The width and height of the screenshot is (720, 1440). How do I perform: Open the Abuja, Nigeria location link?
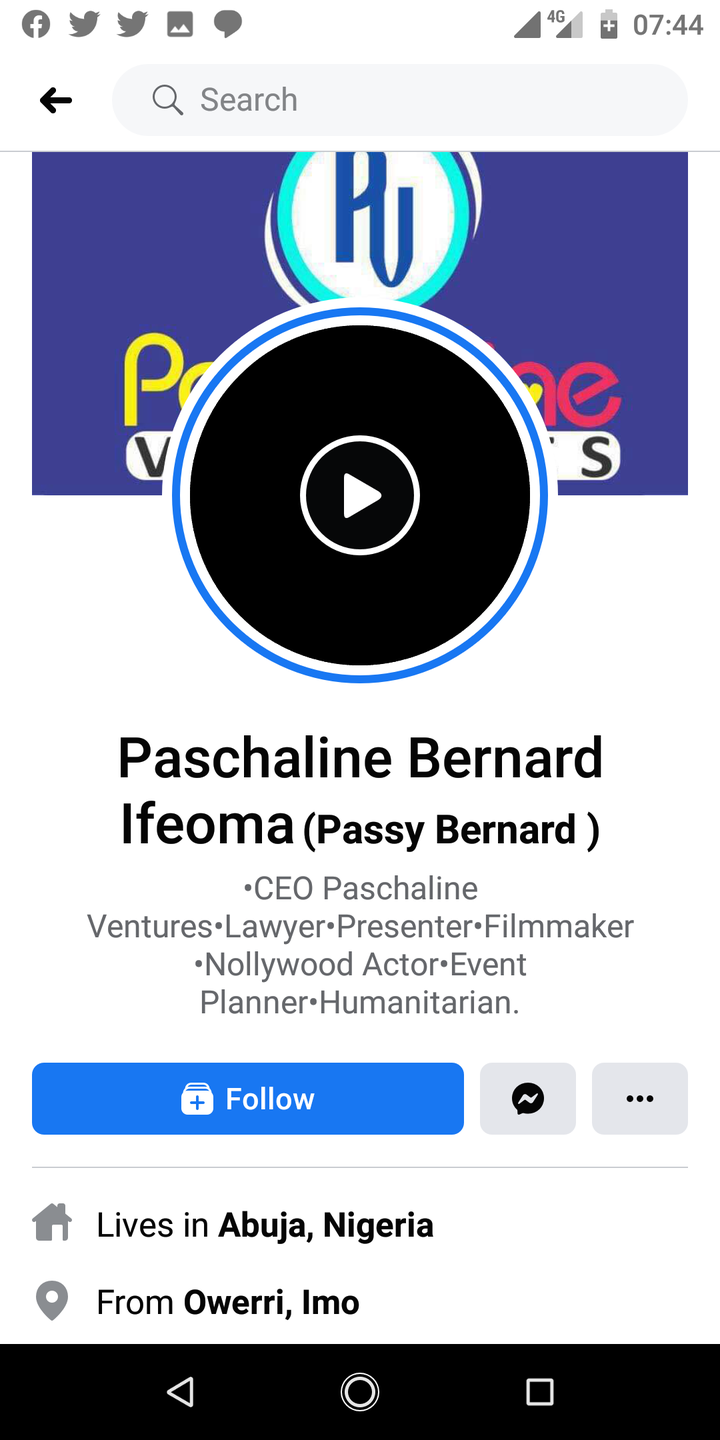(x=326, y=1225)
